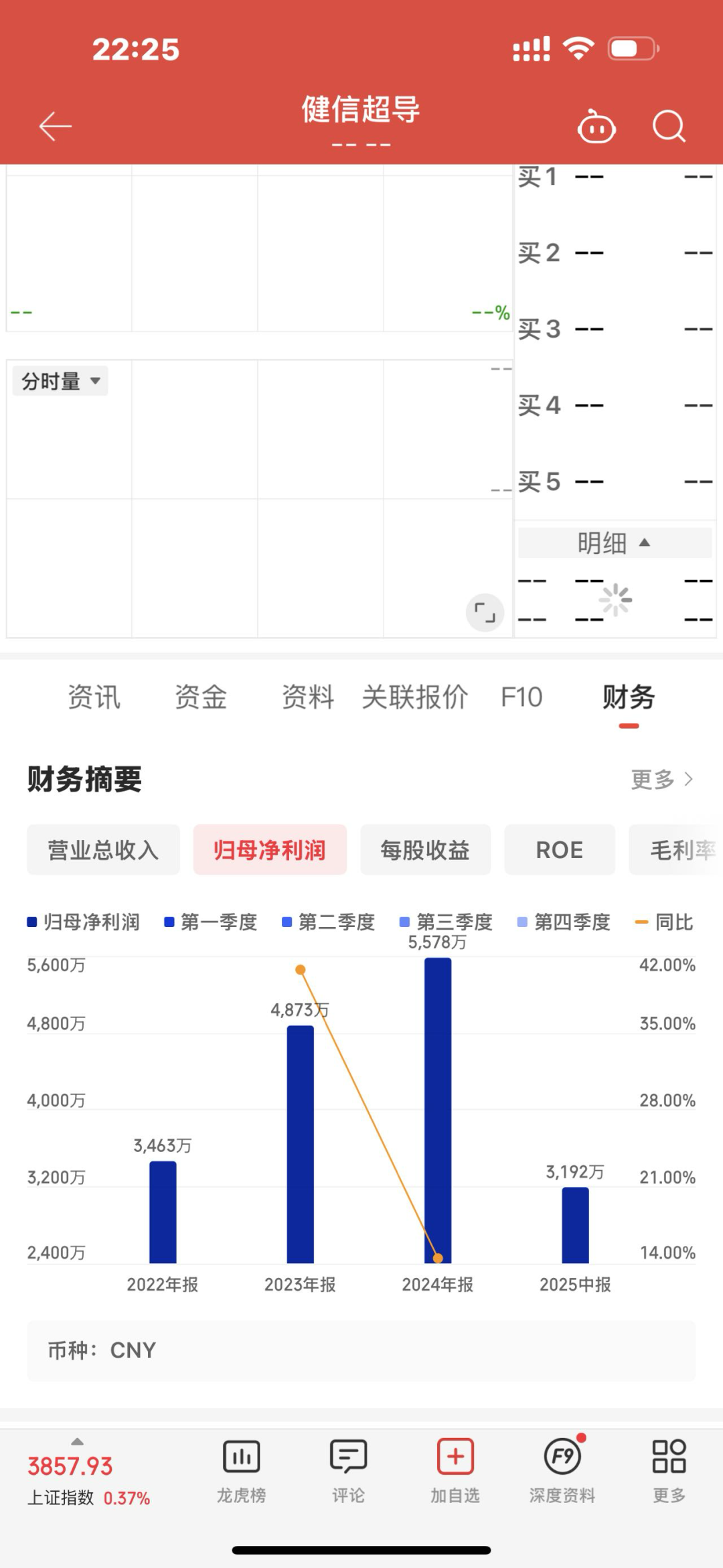Switch to the 资金 tab
723x1568 pixels.
(201, 697)
